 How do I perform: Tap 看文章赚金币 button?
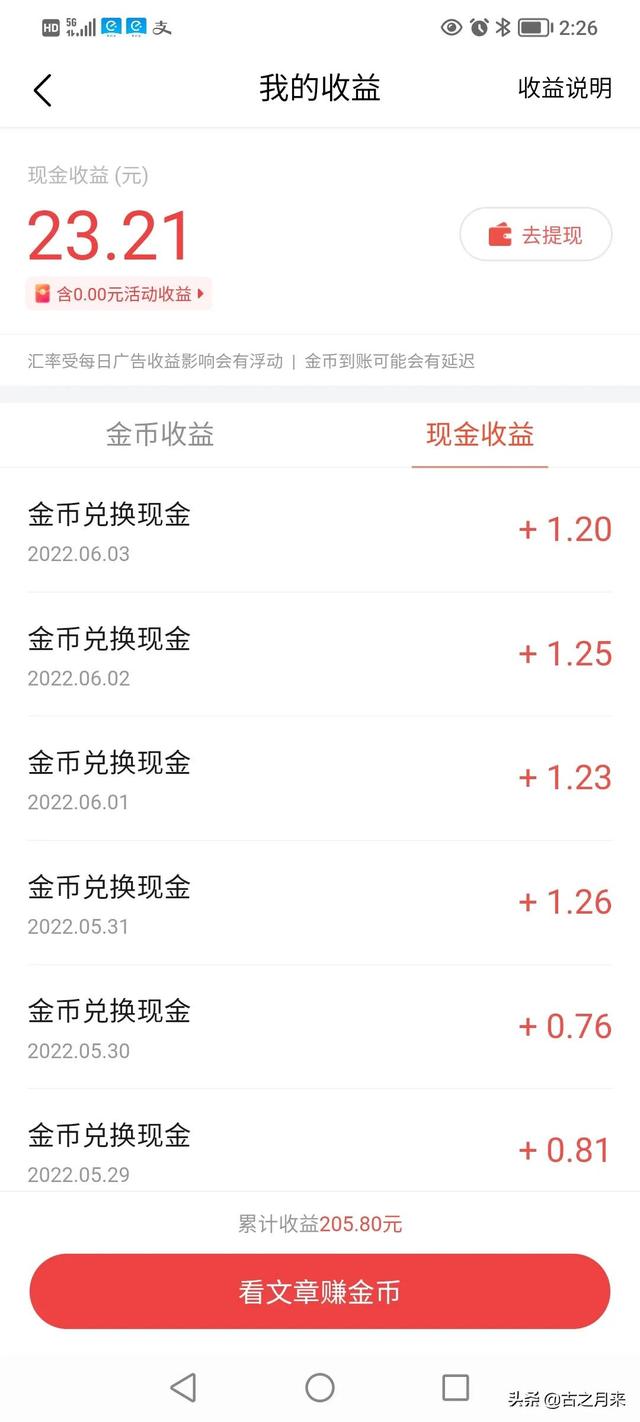click(320, 1292)
